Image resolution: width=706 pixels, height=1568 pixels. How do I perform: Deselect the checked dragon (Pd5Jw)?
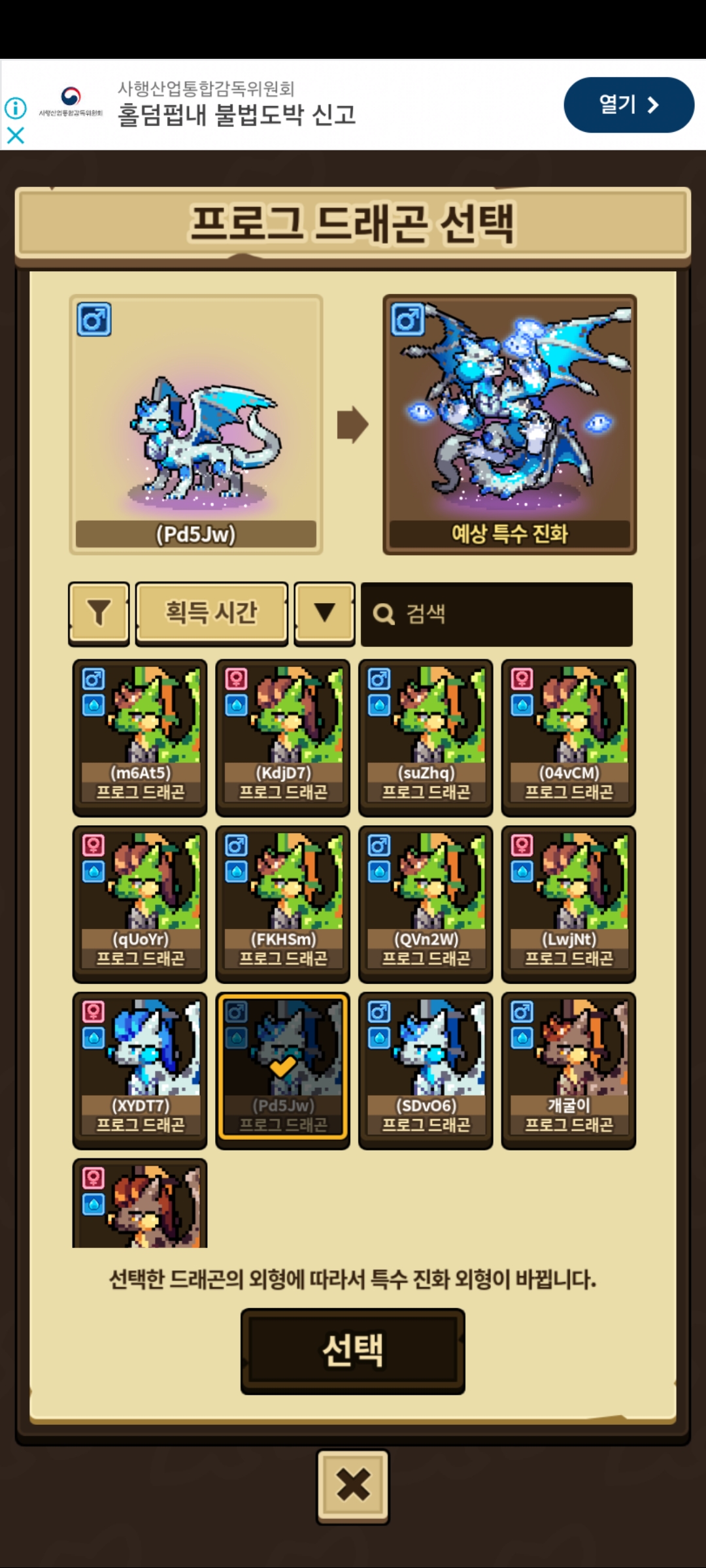(282, 1070)
